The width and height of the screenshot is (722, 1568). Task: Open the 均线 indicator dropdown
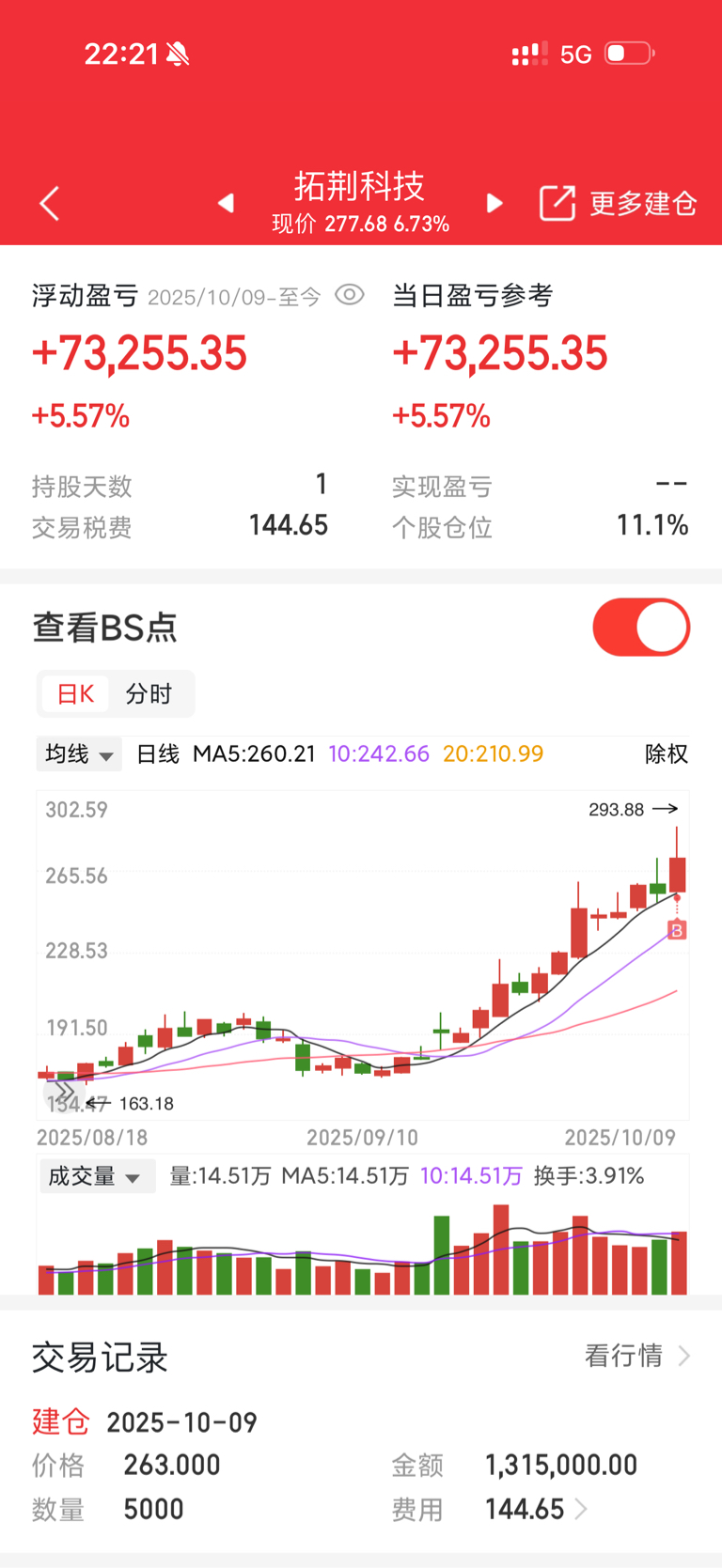pyautogui.click(x=79, y=753)
